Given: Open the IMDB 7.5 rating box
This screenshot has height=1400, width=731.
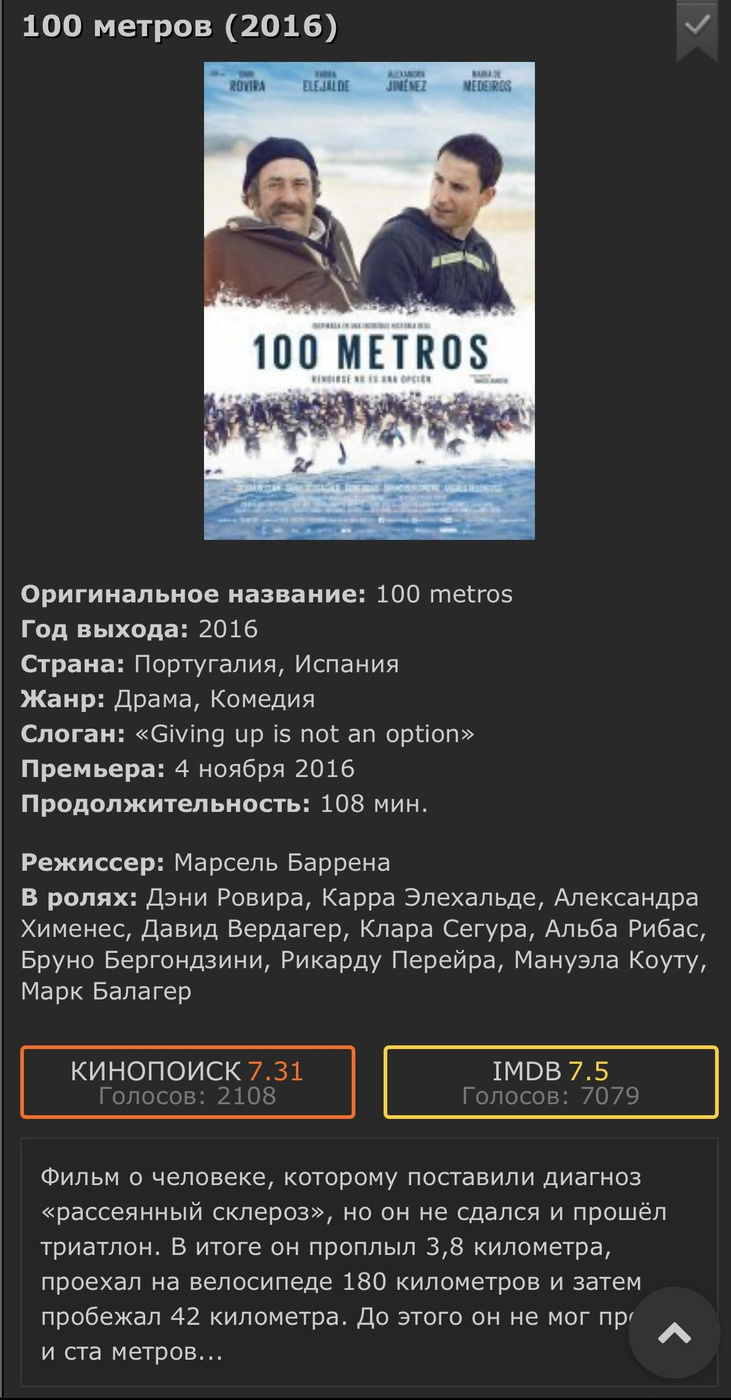Looking at the screenshot, I should 551,1082.
